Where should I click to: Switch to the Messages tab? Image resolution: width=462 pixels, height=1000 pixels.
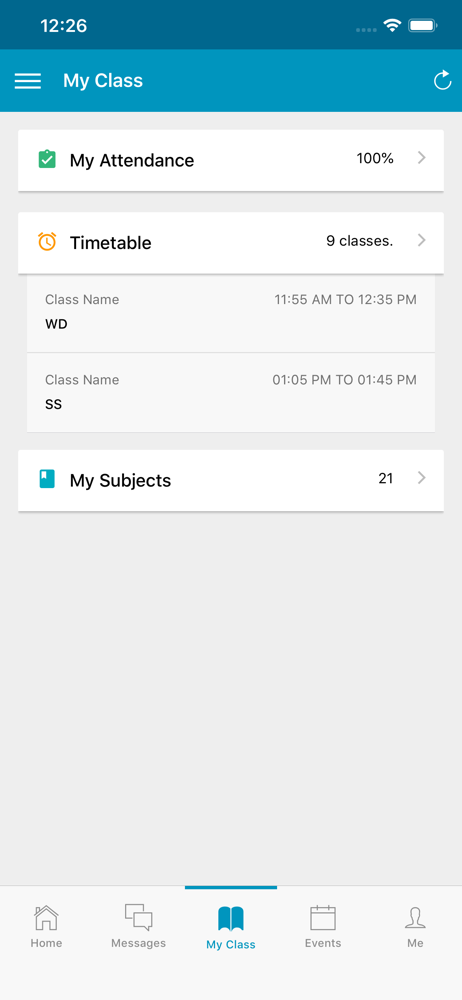point(138,926)
